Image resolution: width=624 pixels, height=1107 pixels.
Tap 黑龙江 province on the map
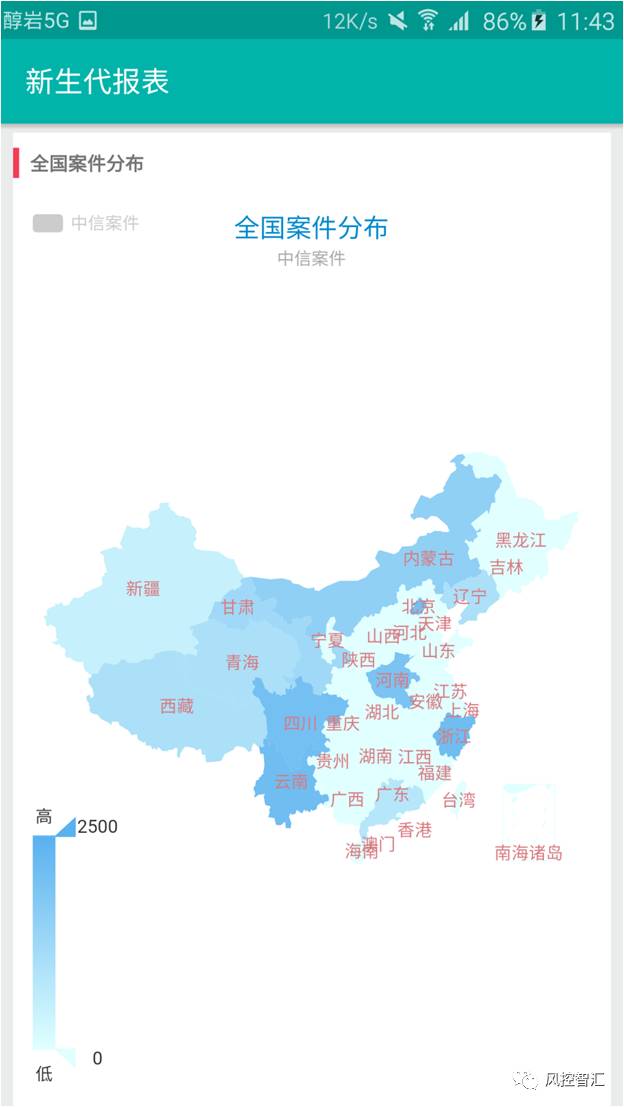521,540
